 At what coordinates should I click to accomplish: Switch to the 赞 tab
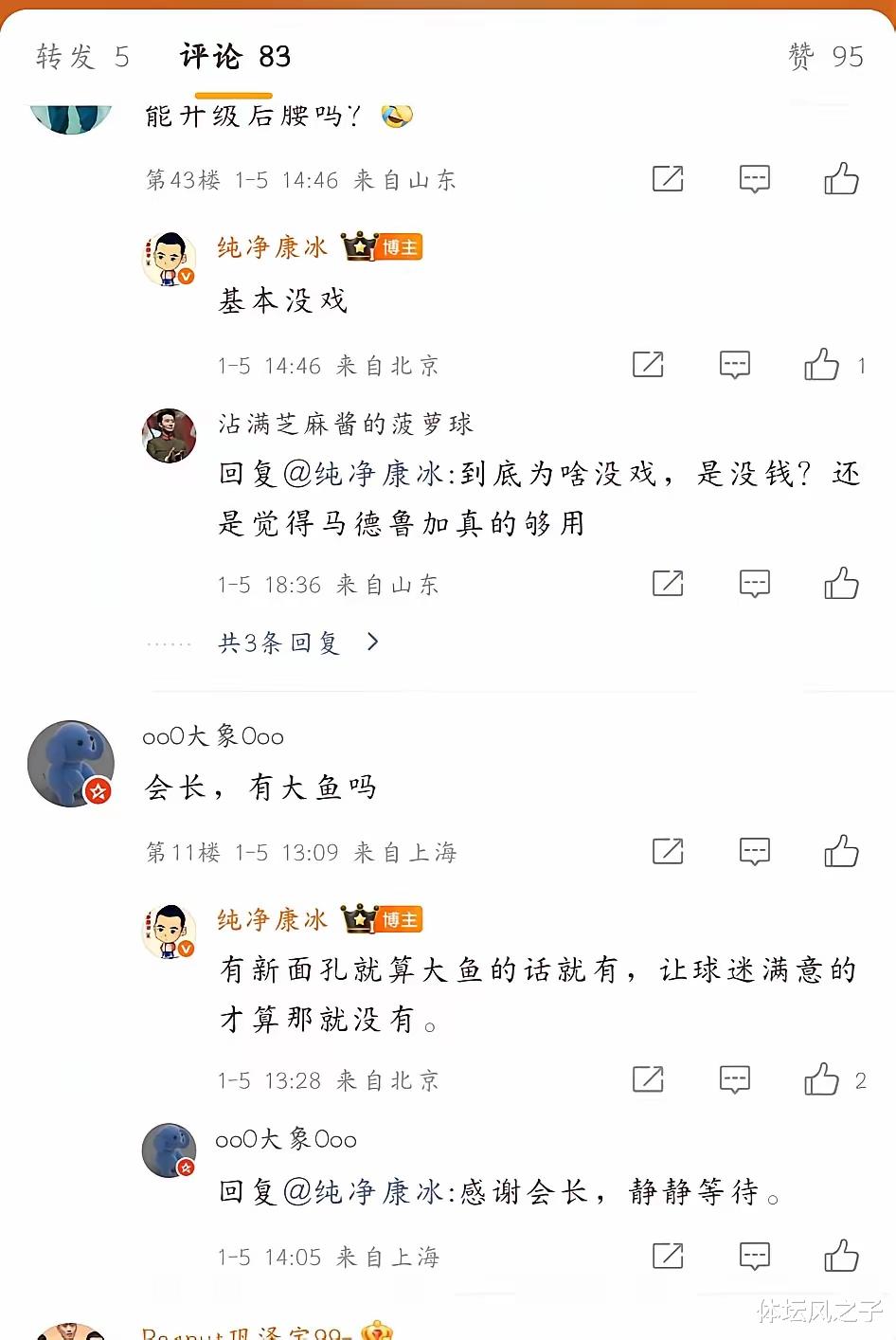[x=825, y=57]
